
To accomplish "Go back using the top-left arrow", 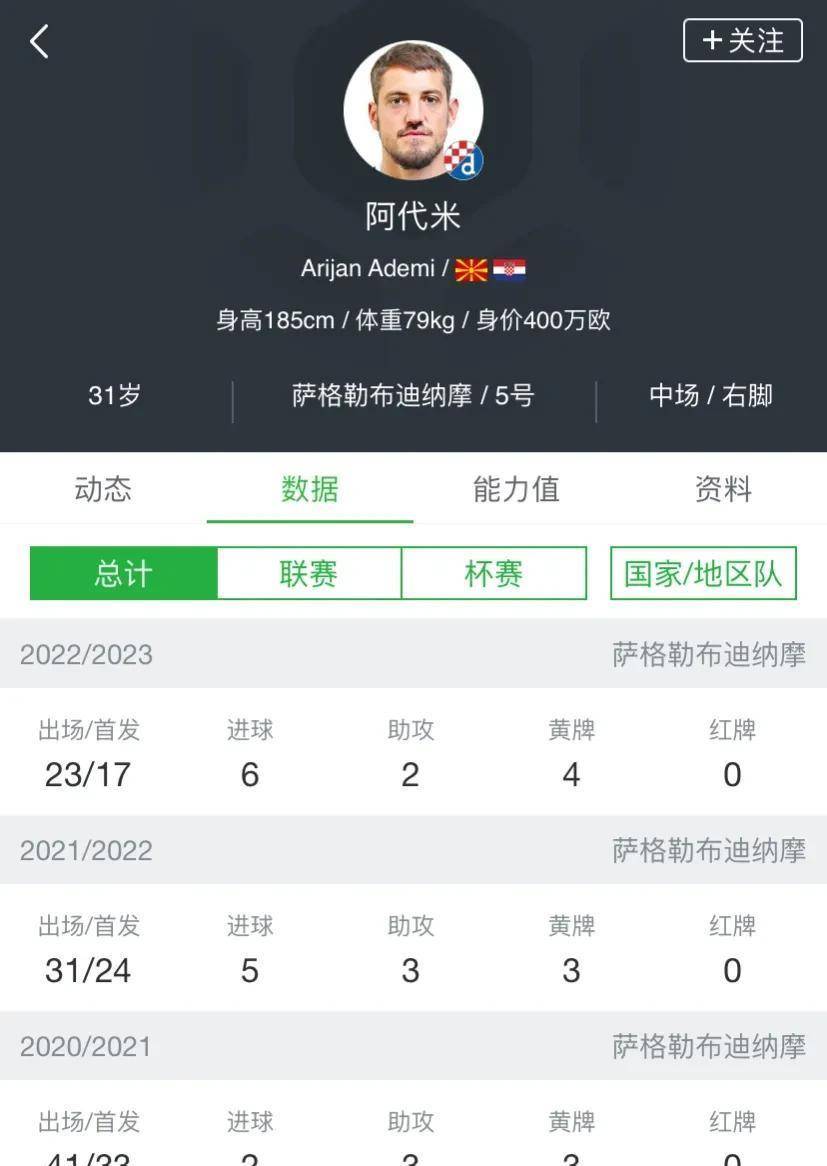I will (39, 42).
